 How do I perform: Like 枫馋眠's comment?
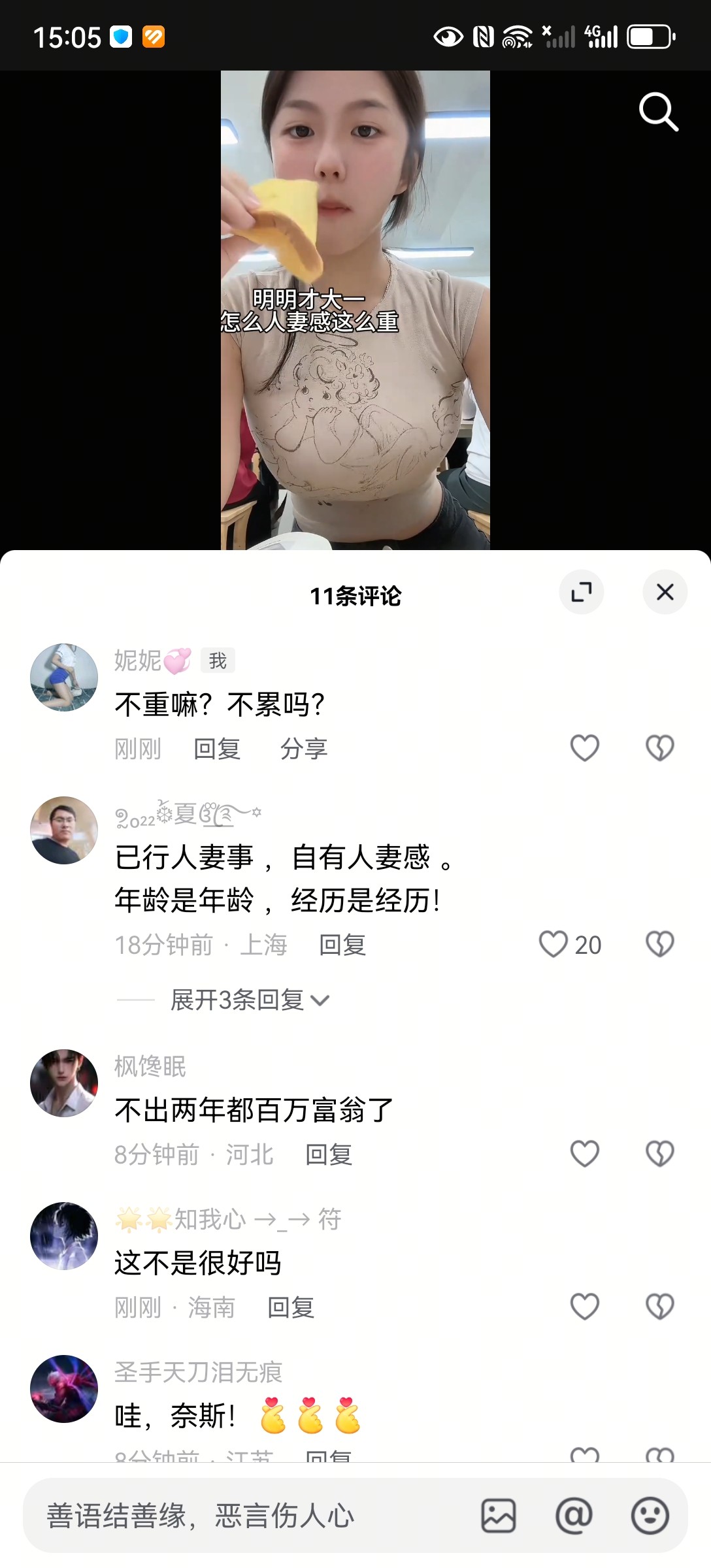point(585,1154)
